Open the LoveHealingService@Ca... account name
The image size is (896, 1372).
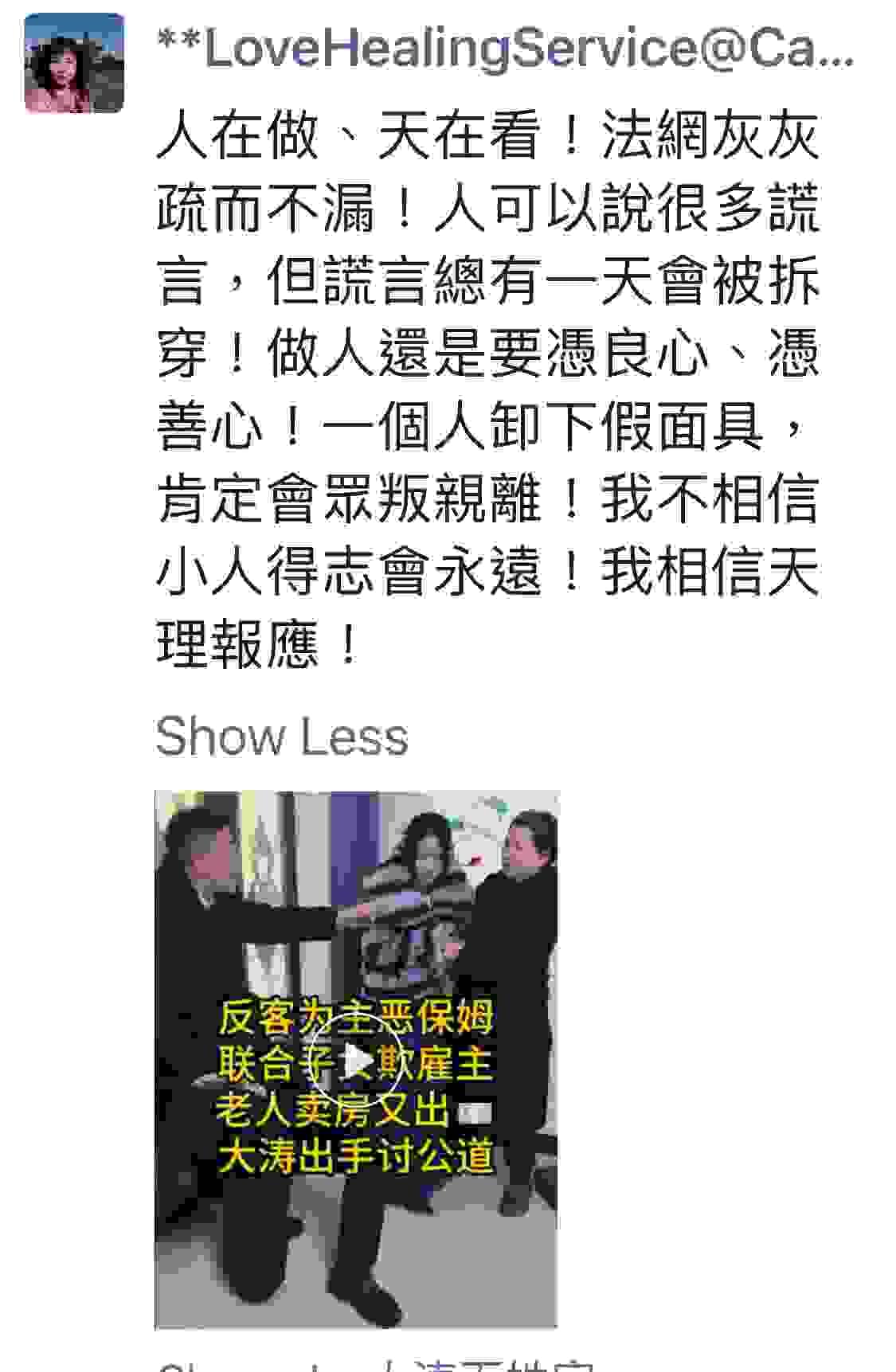[506, 48]
